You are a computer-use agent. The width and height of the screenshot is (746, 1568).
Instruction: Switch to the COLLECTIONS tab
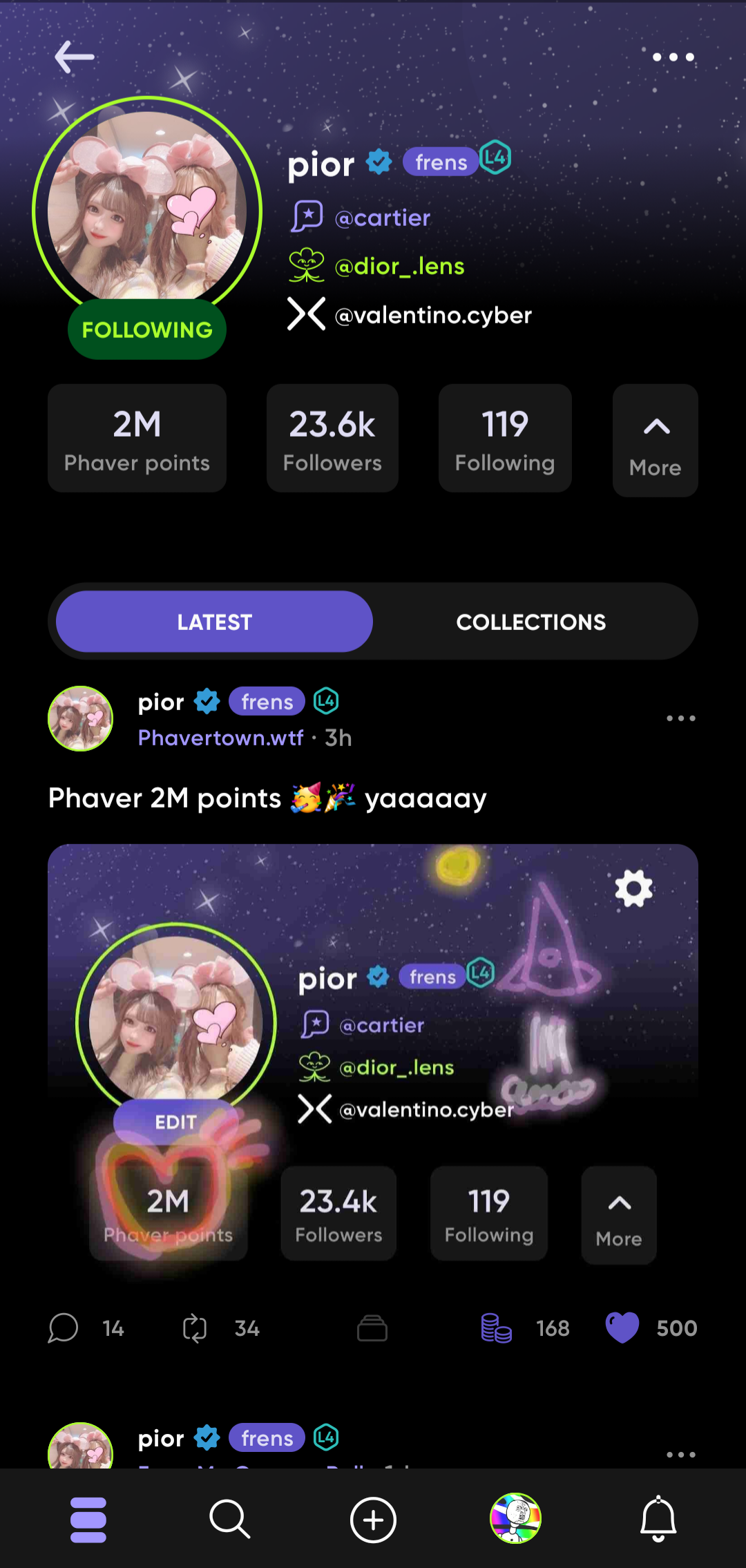point(530,622)
